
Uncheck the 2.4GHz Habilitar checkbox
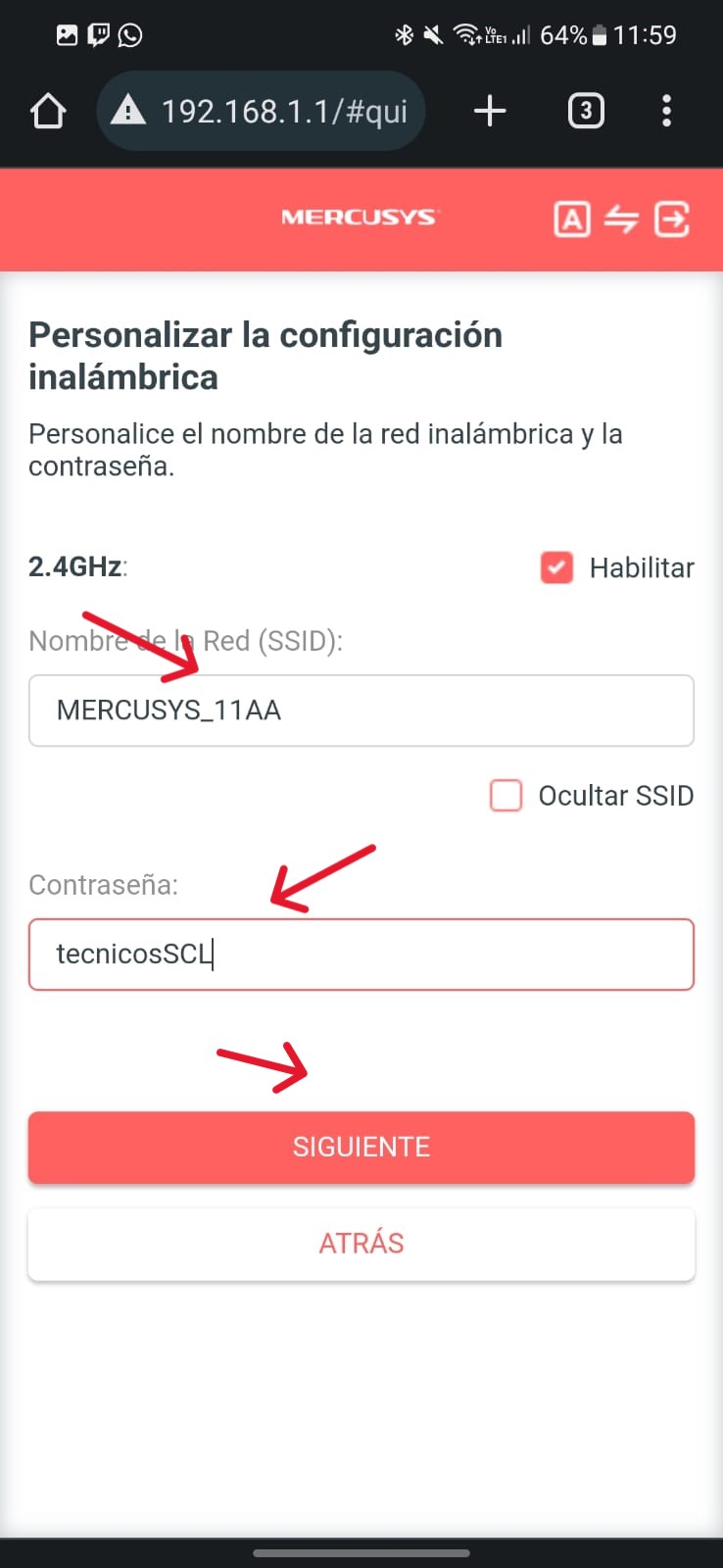pyautogui.click(x=556, y=567)
